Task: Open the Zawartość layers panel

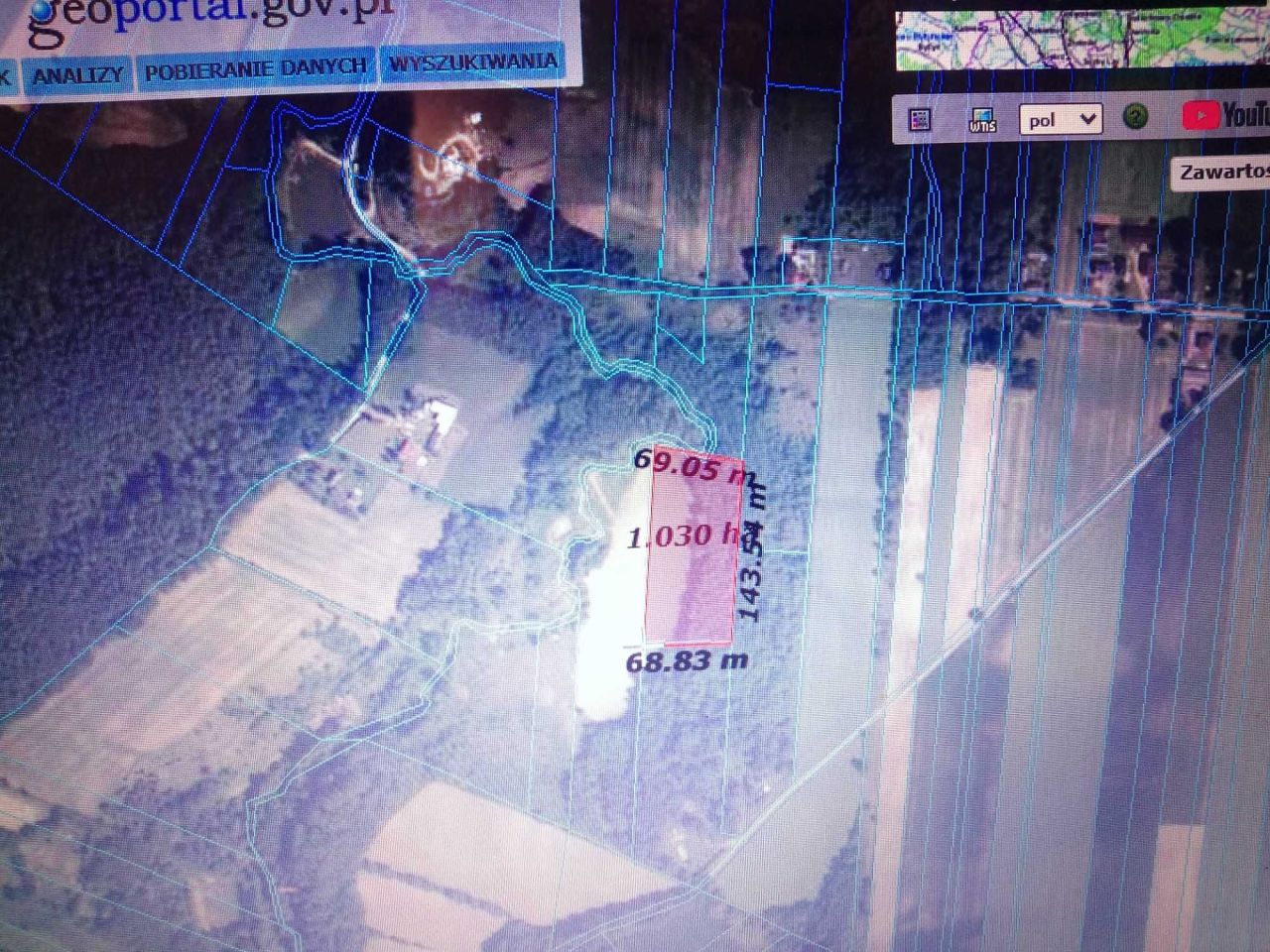Action: coord(1223,172)
